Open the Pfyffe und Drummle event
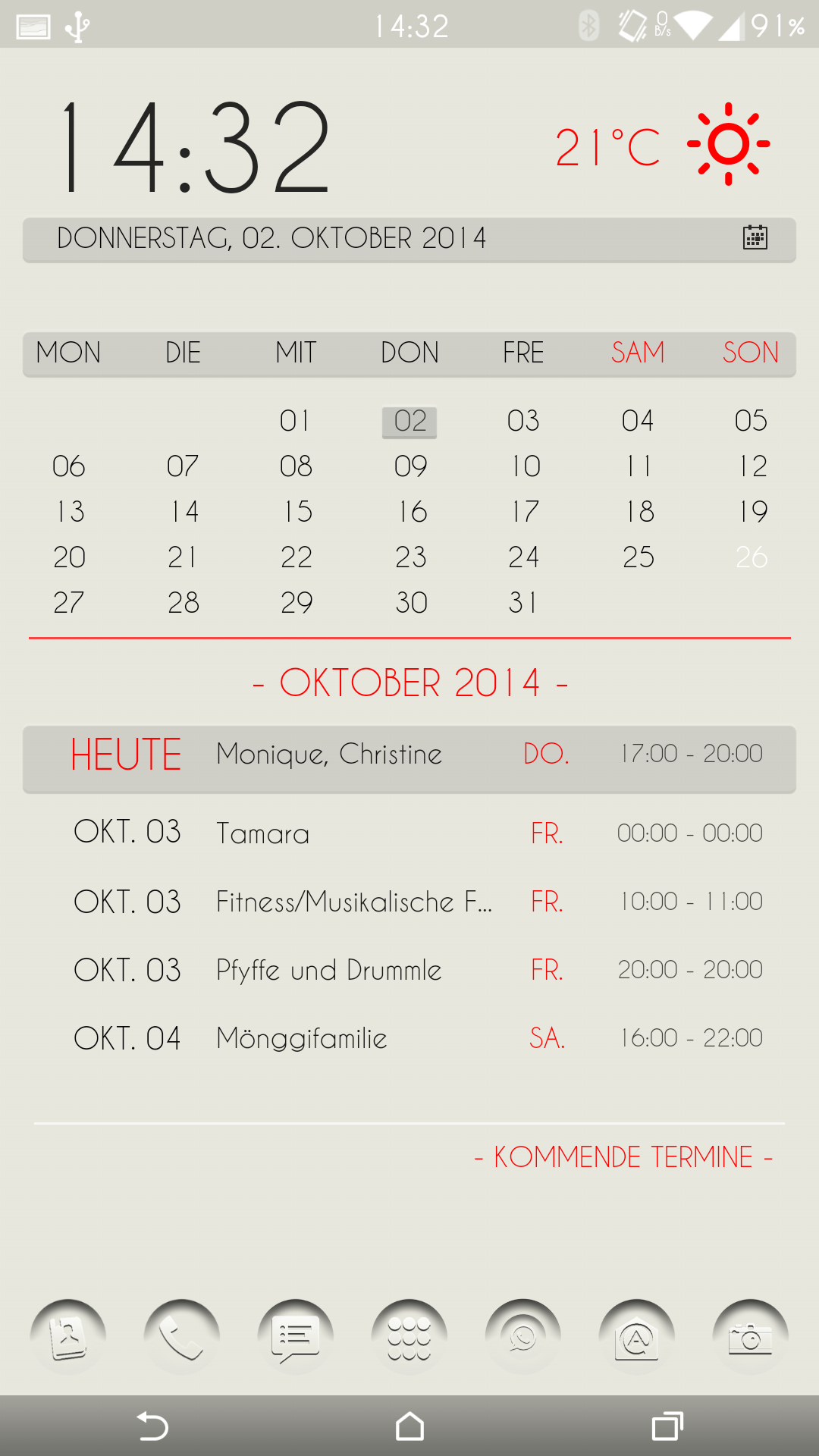 coord(409,969)
